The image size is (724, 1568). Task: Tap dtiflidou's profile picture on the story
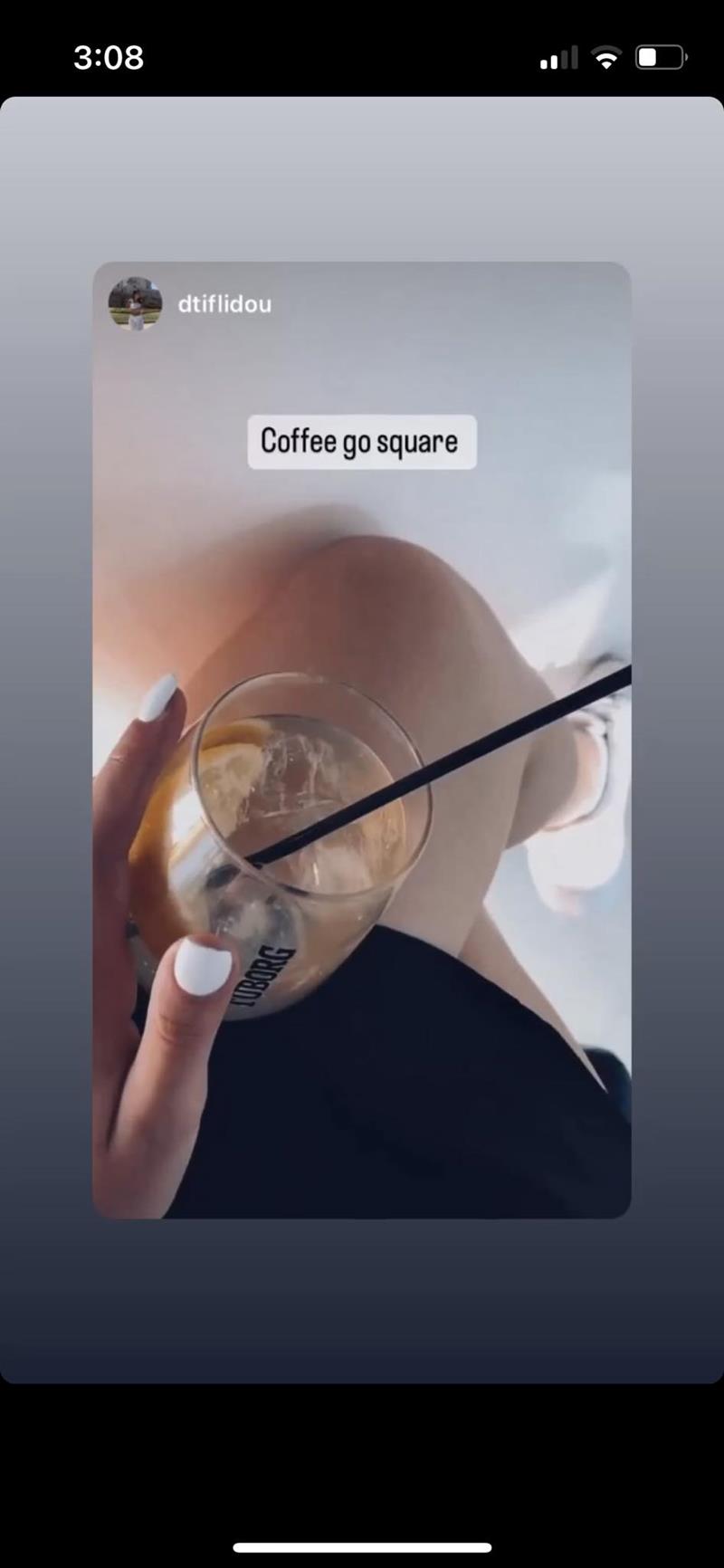click(x=136, y=304)
